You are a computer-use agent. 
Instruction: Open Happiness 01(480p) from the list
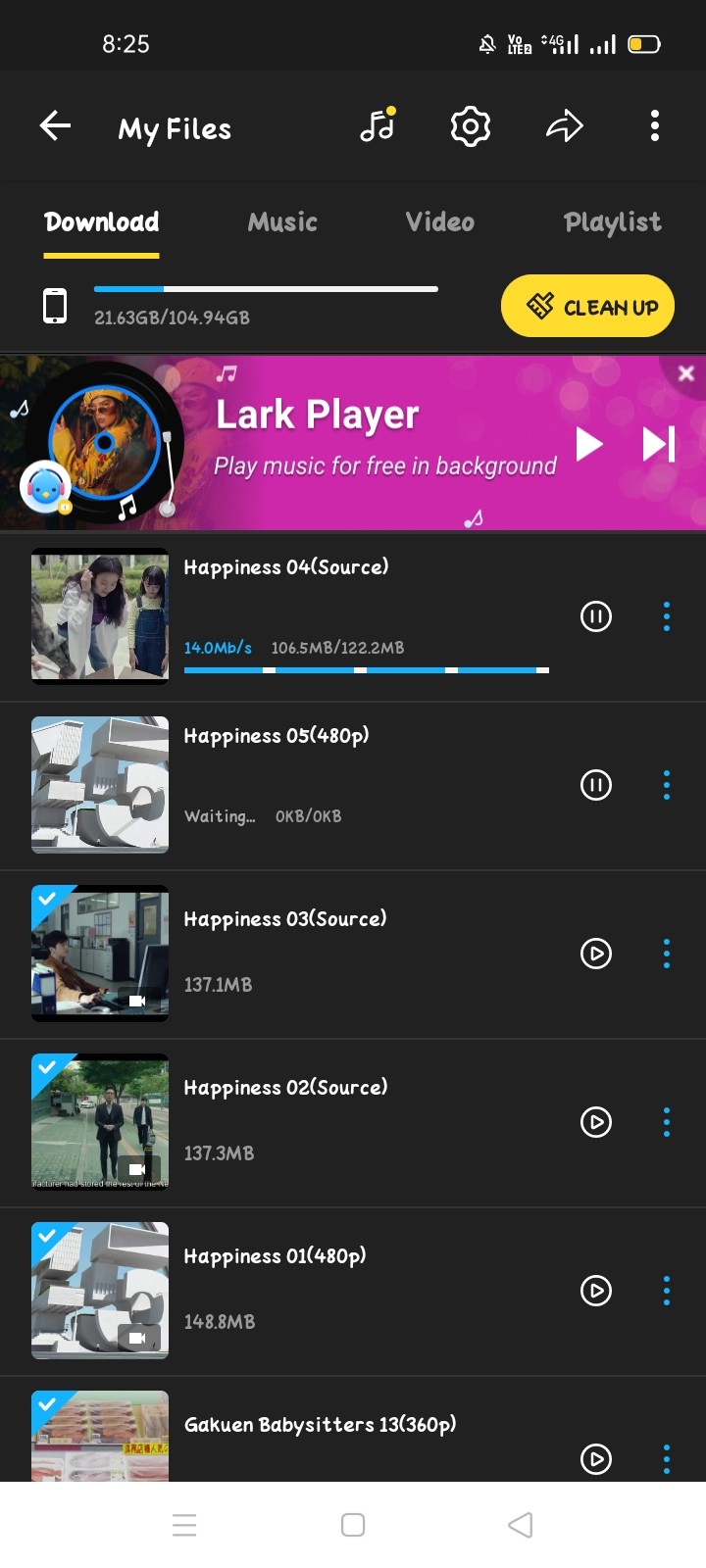coord(353,1291)
